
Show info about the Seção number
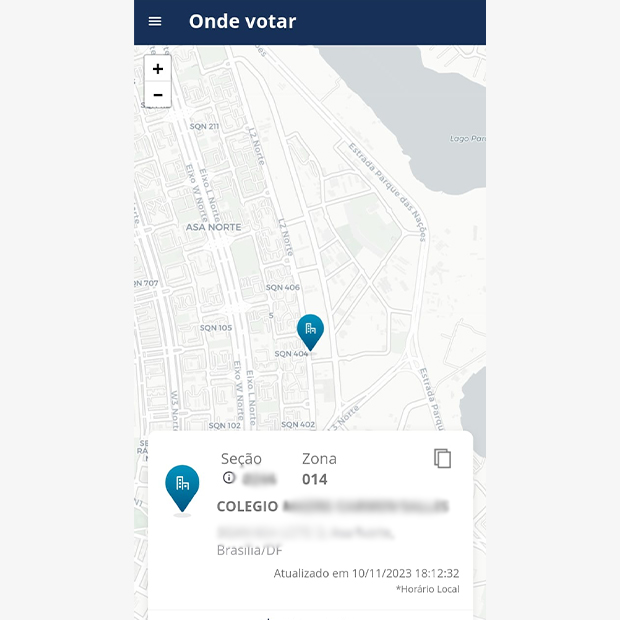229,478
